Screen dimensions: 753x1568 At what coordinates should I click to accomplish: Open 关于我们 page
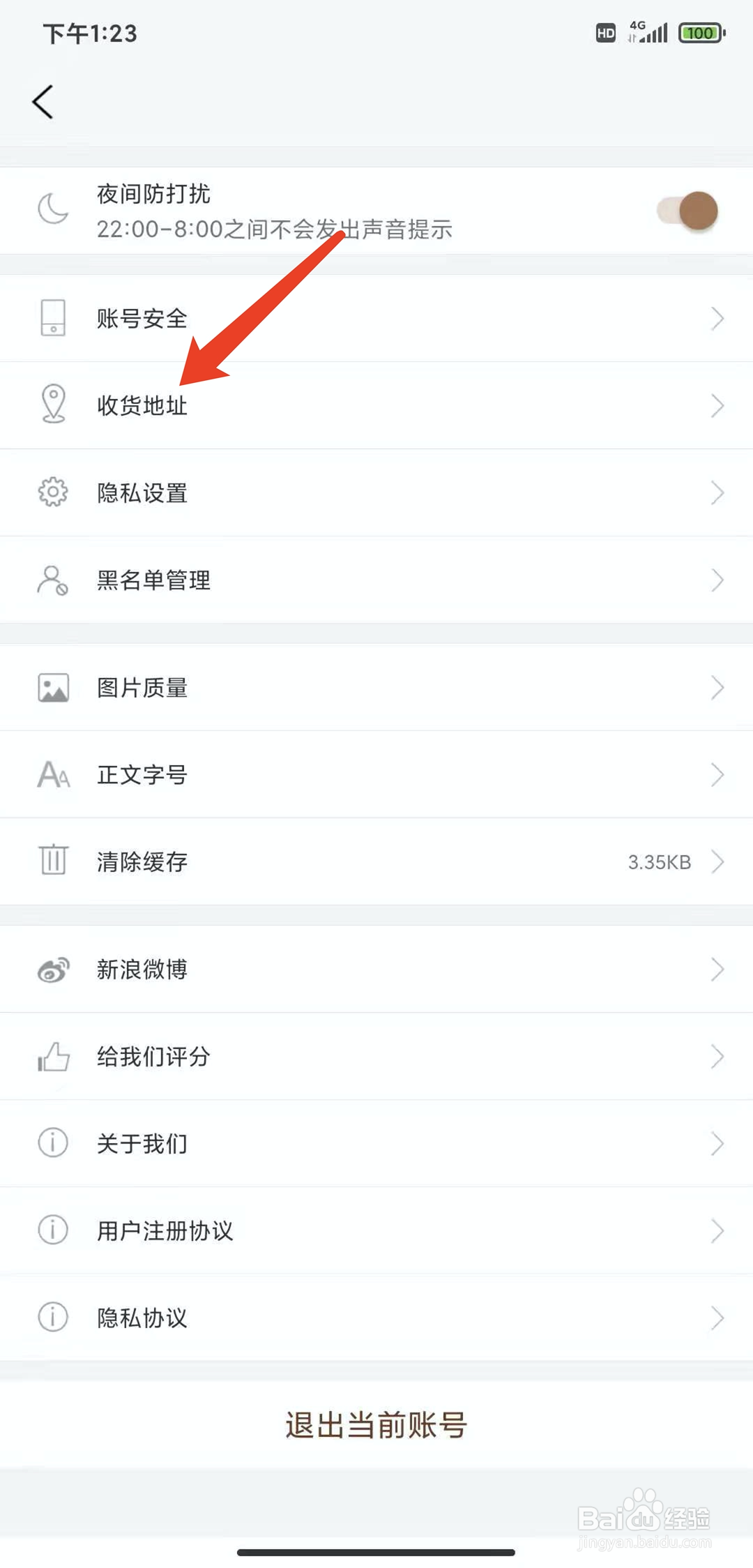point(376,1144)
